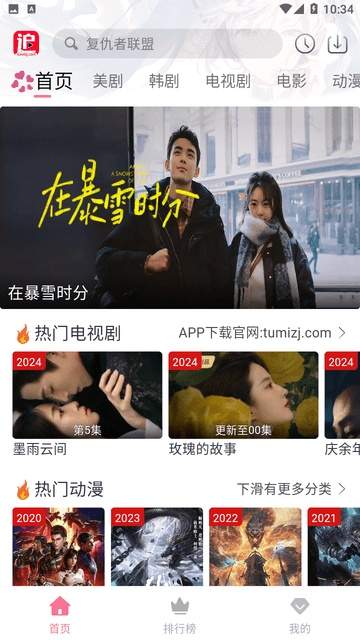Open the downloads icon
Viewport: 360px width, 640px height.
coord(338,44)
